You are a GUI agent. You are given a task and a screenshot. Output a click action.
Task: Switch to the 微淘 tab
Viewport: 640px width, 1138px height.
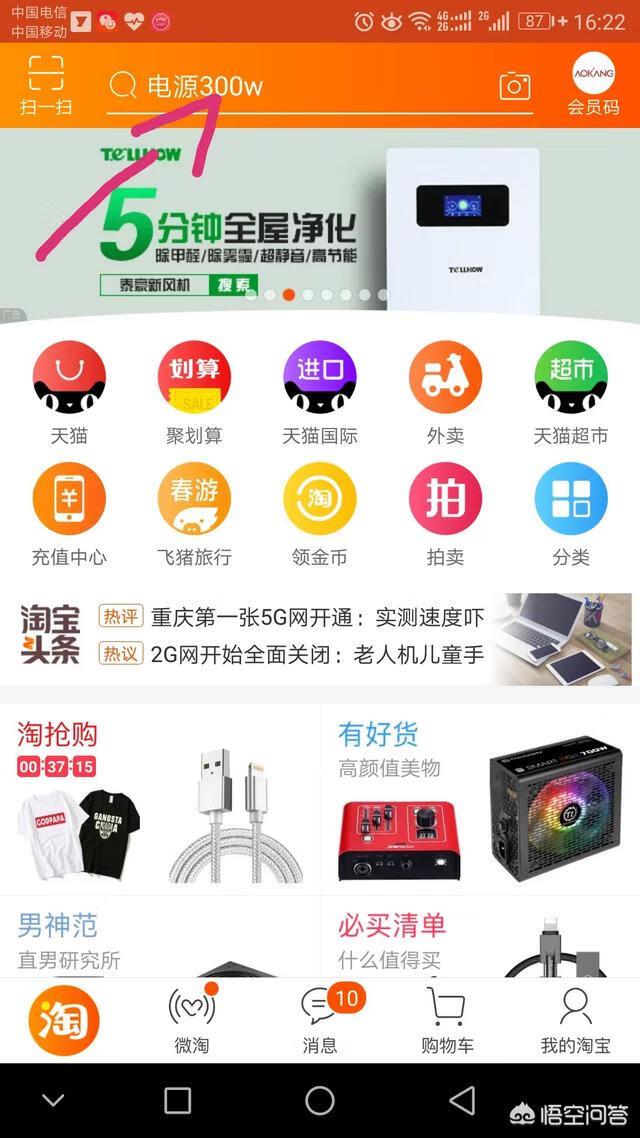(x=192, y=1020)
